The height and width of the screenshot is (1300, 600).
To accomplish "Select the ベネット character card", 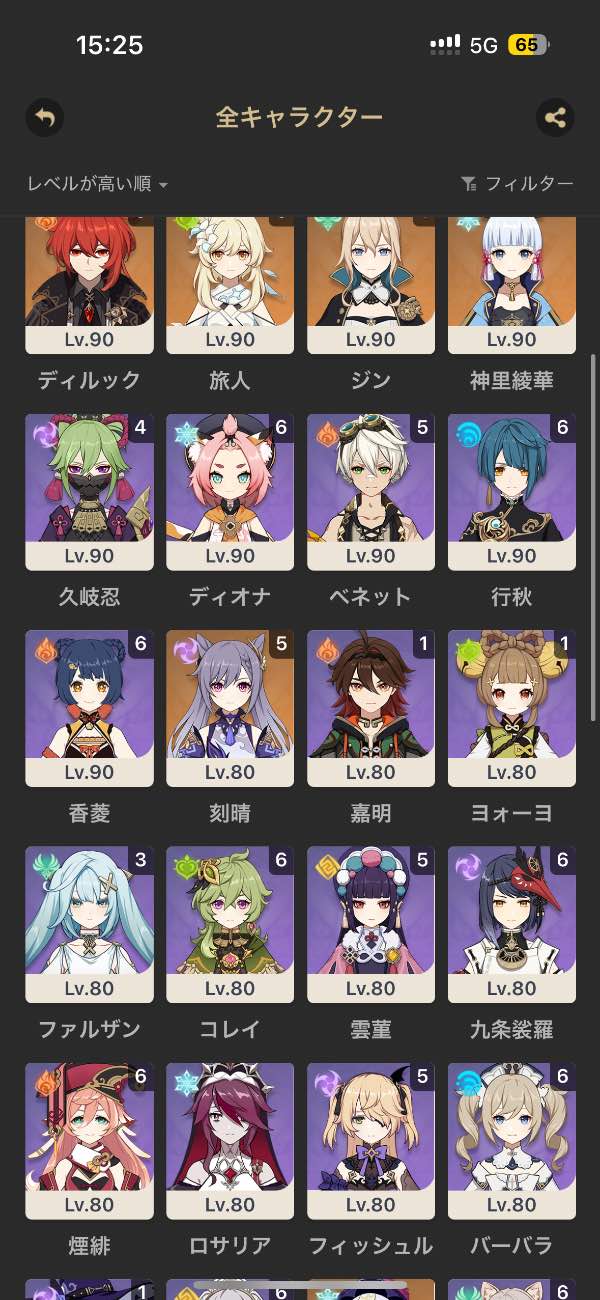I will click(371, 492).
